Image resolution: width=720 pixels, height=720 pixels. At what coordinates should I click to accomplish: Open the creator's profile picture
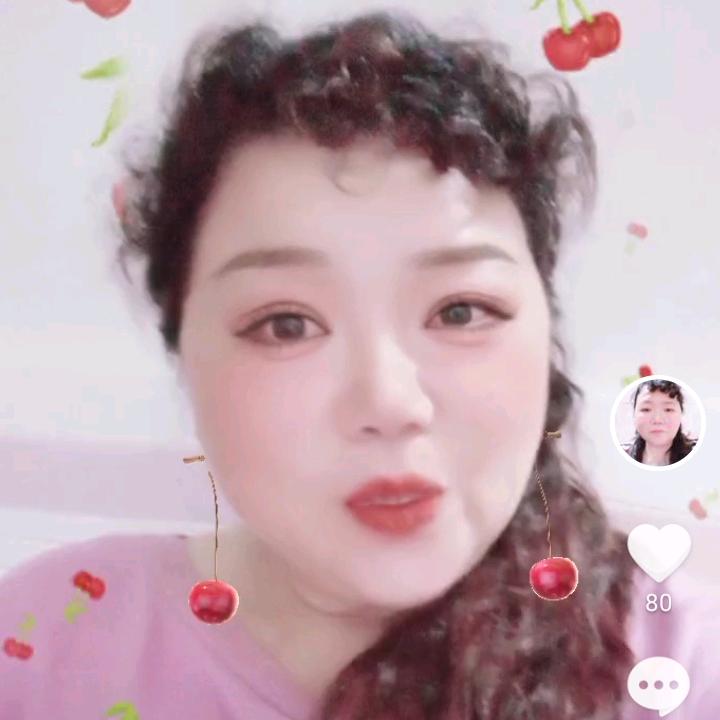click(658, 422)
